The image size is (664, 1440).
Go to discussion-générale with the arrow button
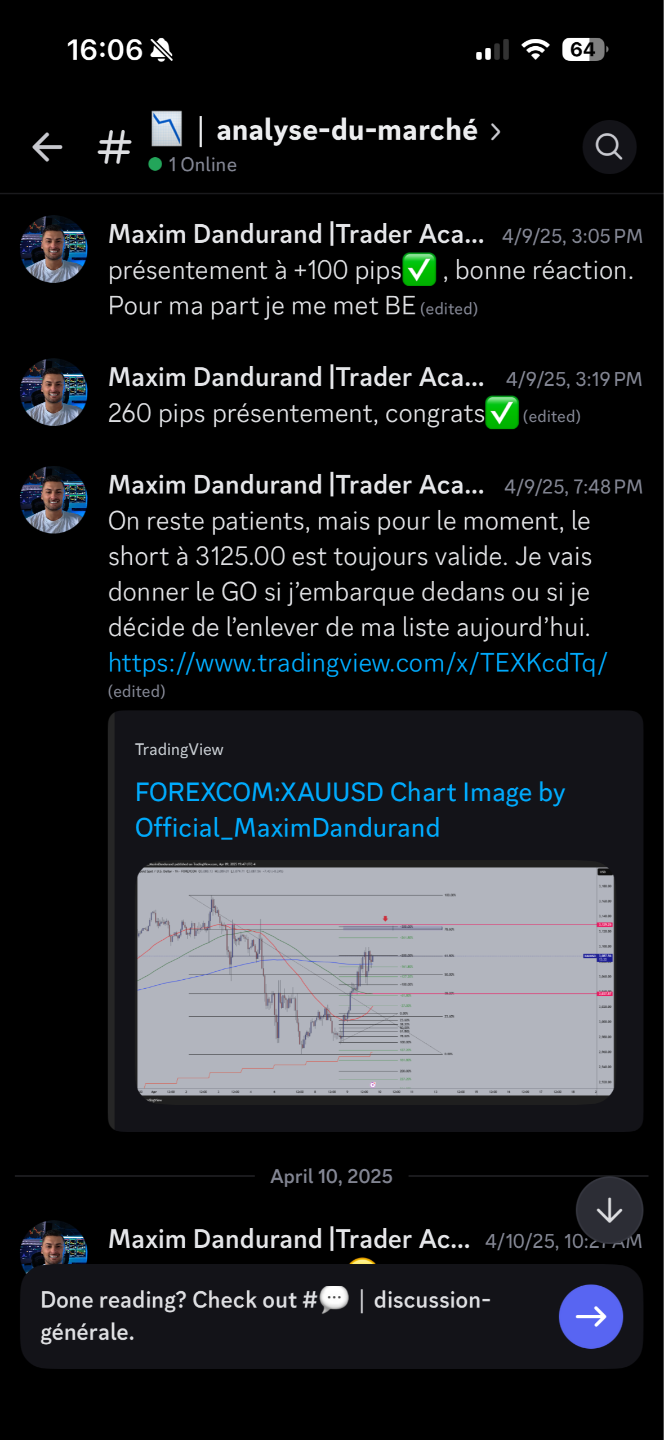pos(590,1316)
